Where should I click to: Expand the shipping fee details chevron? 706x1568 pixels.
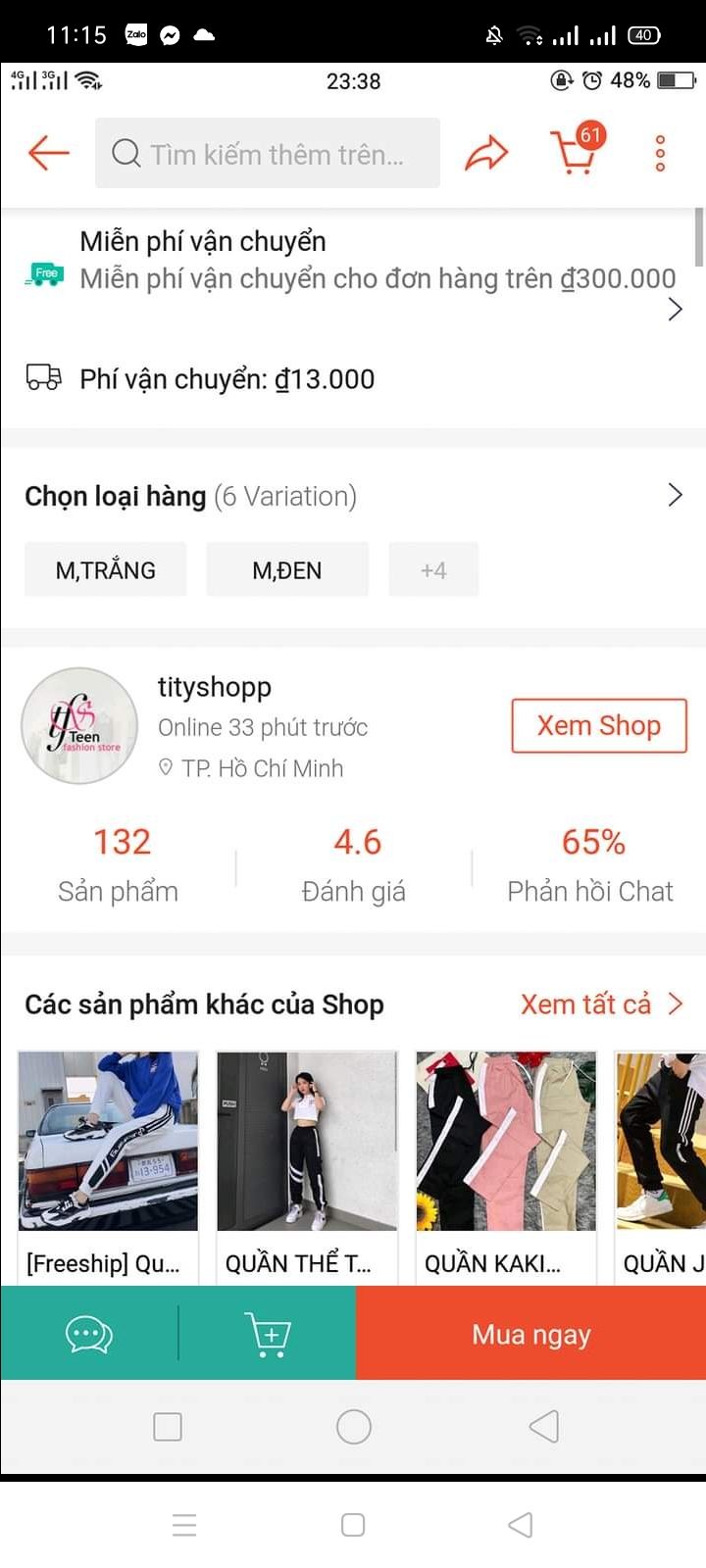click(675, 308)
